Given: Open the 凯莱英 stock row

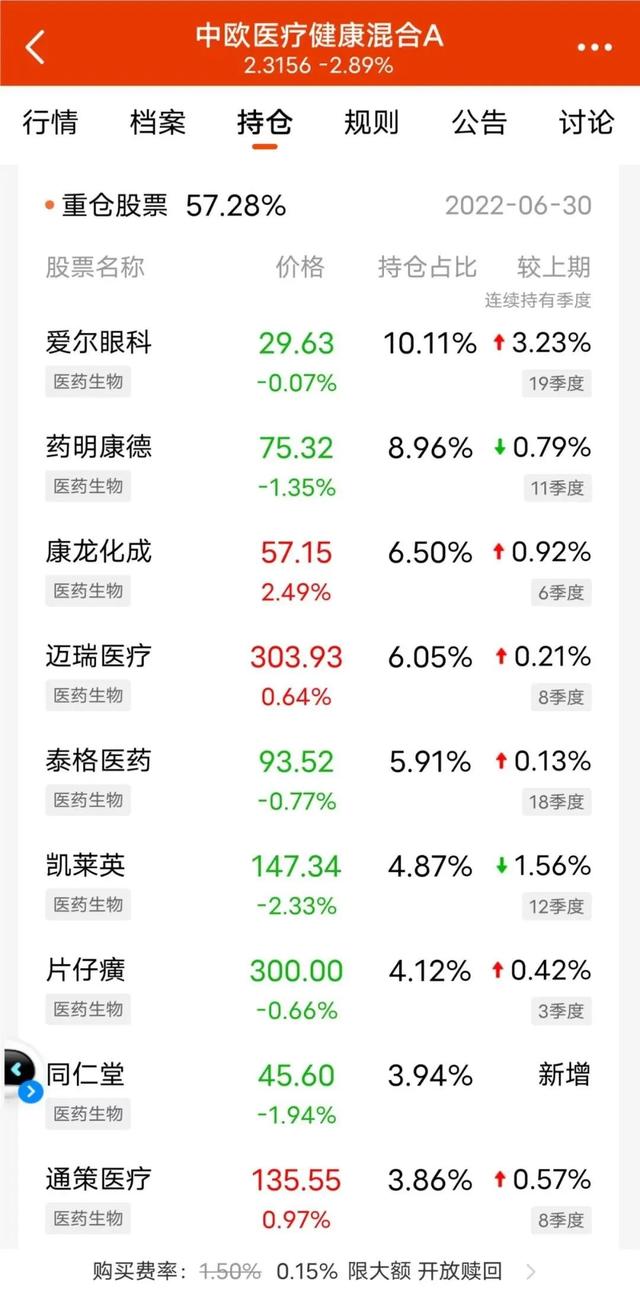Looking at the screenshot, I should click(320, 884).
